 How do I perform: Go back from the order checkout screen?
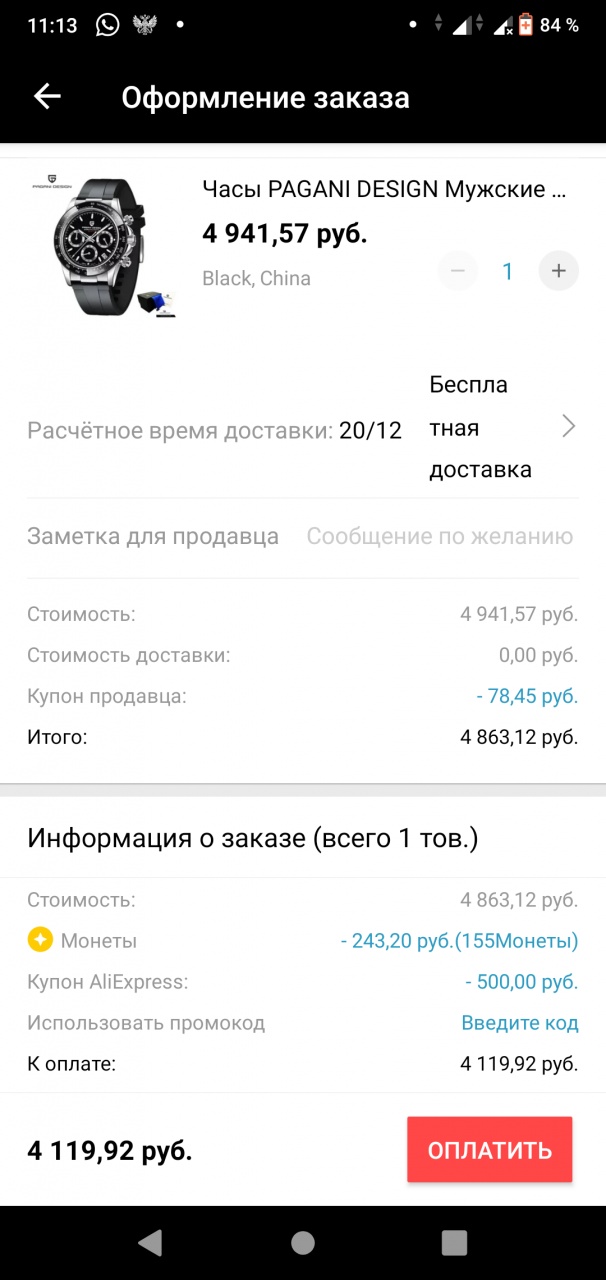[x=47, y=96]
